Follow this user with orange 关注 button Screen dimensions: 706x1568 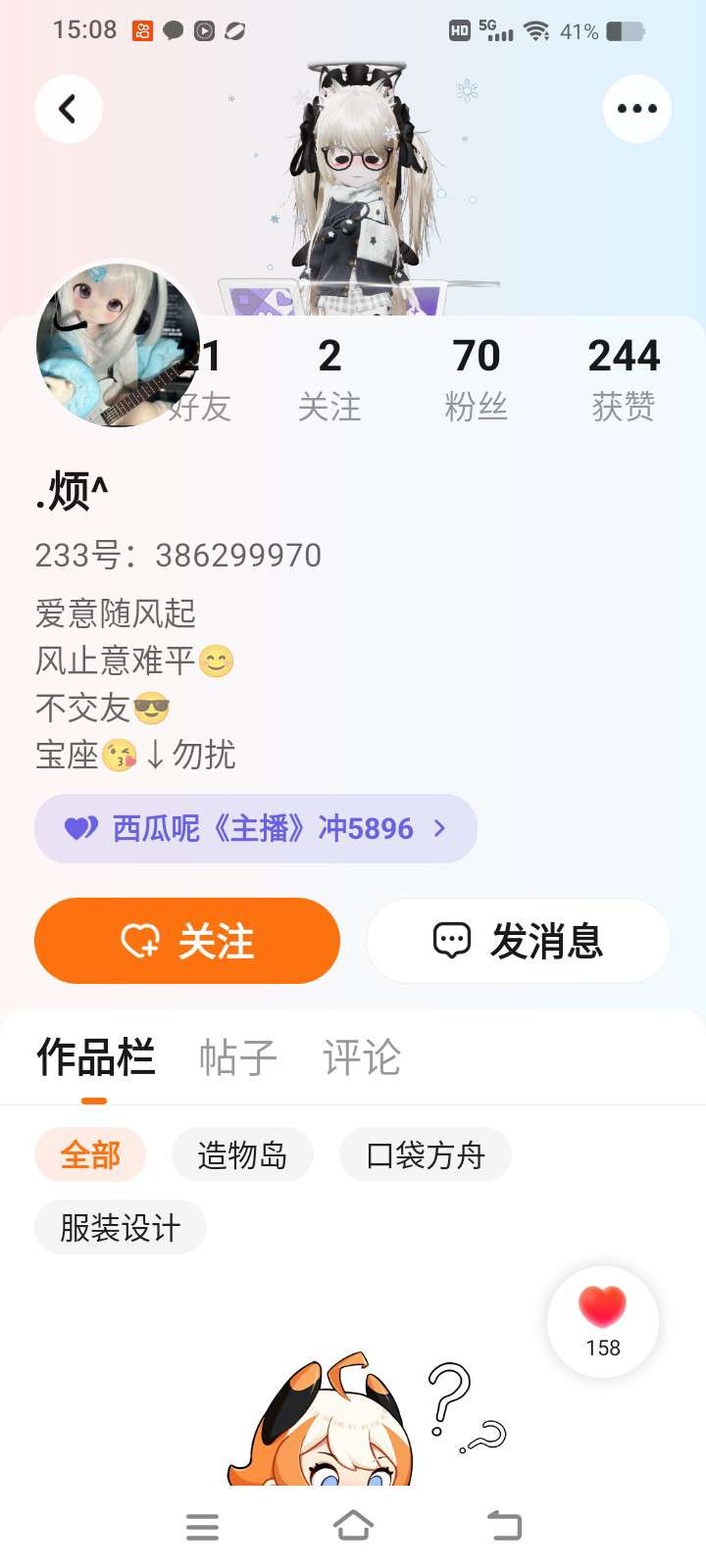point(187,941)
